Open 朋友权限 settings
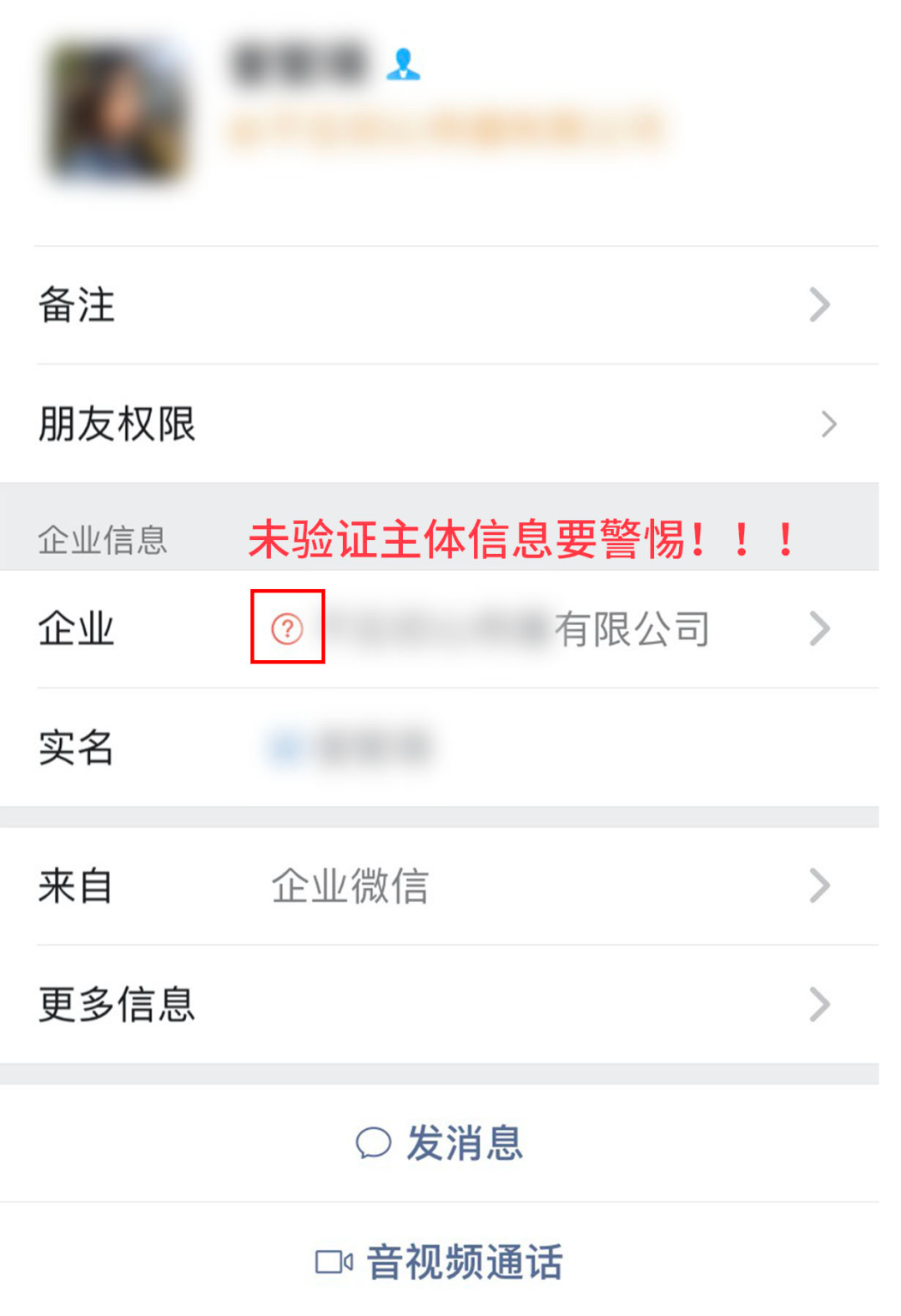The width and height of the screenshot is (901, 1316). click(434, 424)
